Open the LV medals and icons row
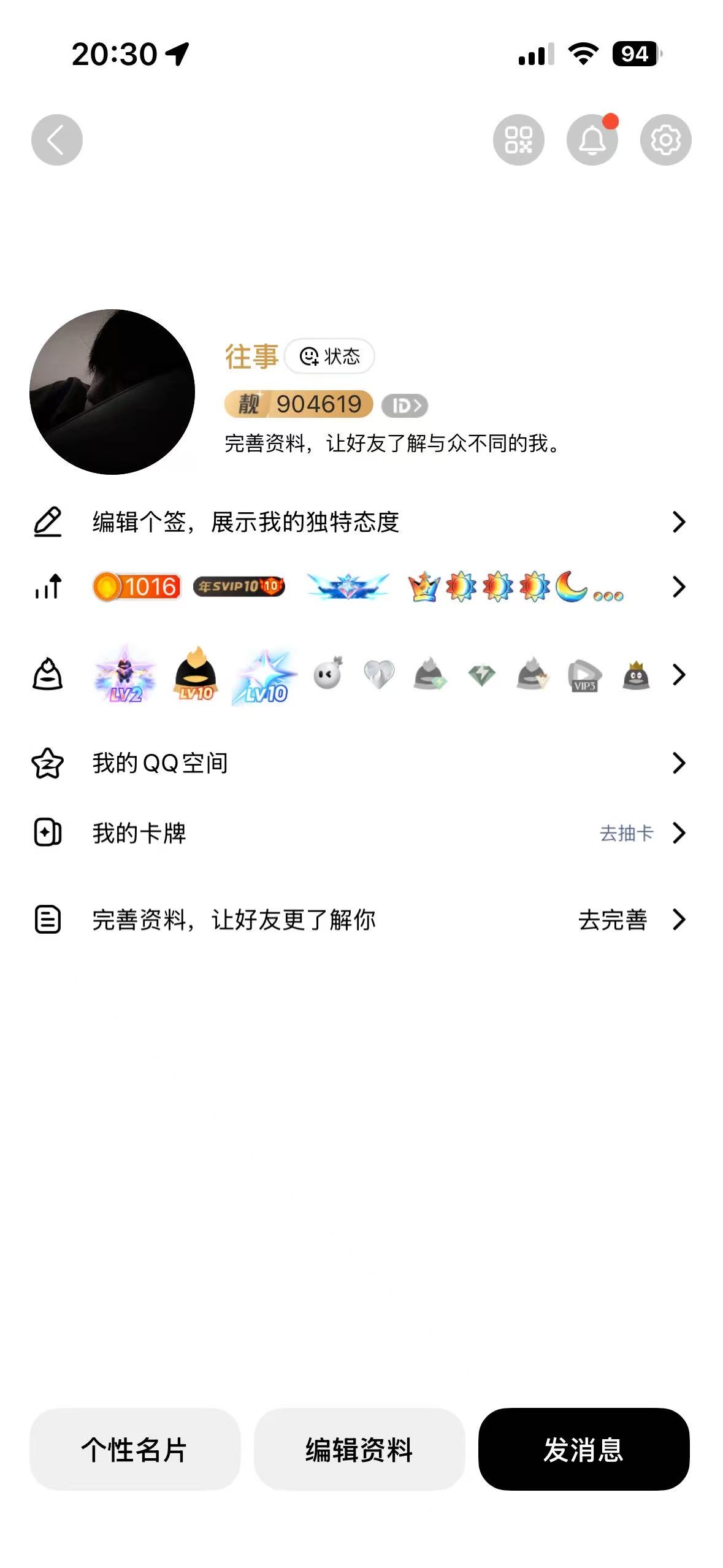 [361, 675]
